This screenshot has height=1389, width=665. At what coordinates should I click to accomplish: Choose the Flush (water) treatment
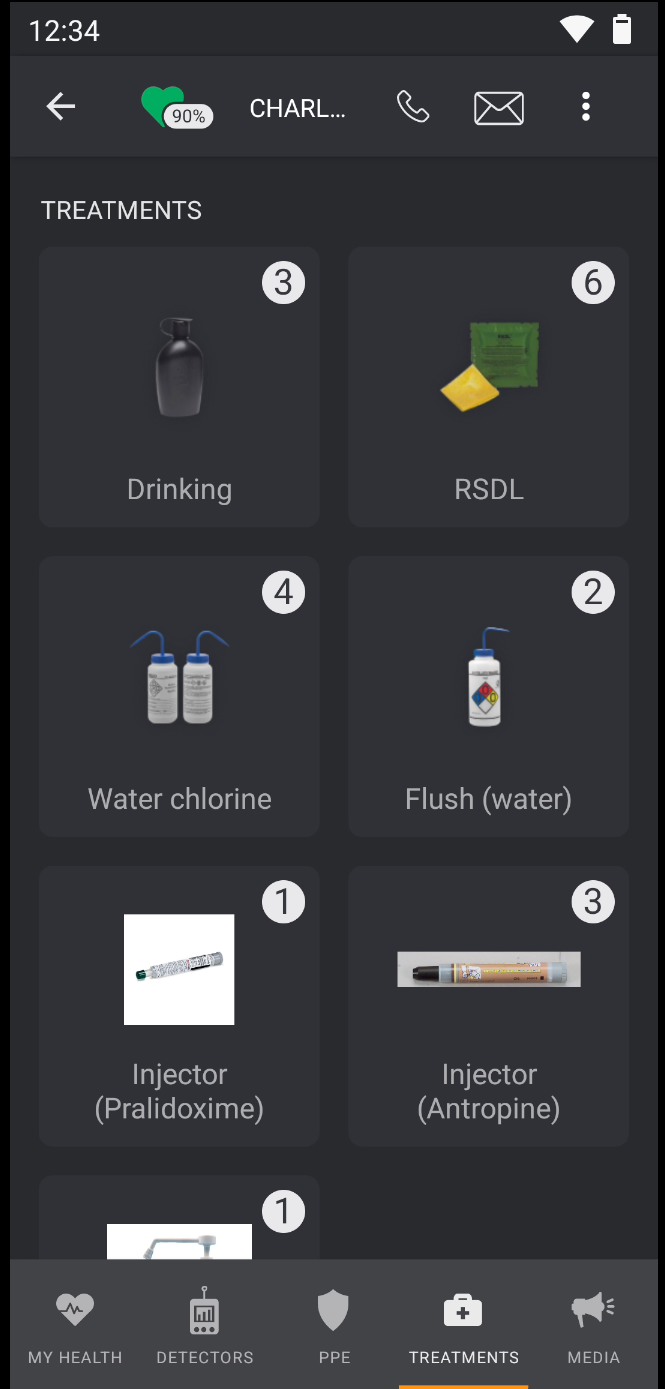pos(488,696)
